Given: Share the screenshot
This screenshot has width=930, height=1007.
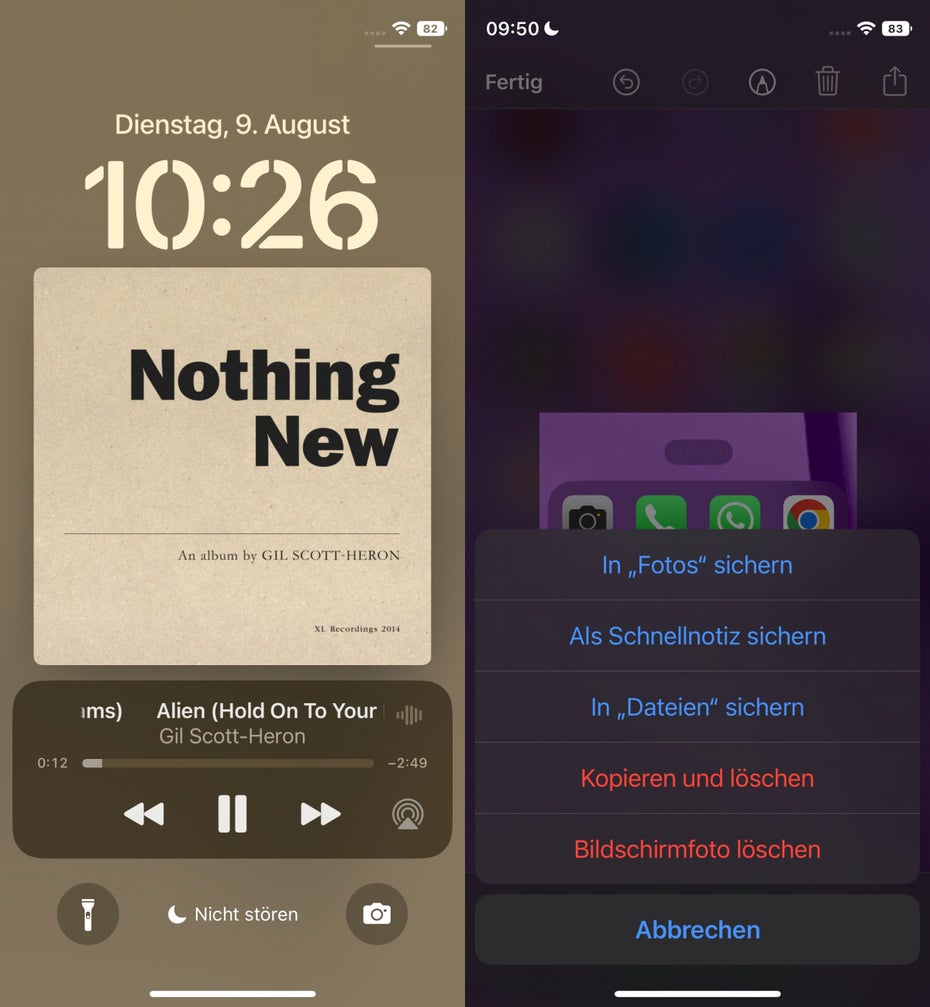Looking at the screenshot, I should point(894,82).
